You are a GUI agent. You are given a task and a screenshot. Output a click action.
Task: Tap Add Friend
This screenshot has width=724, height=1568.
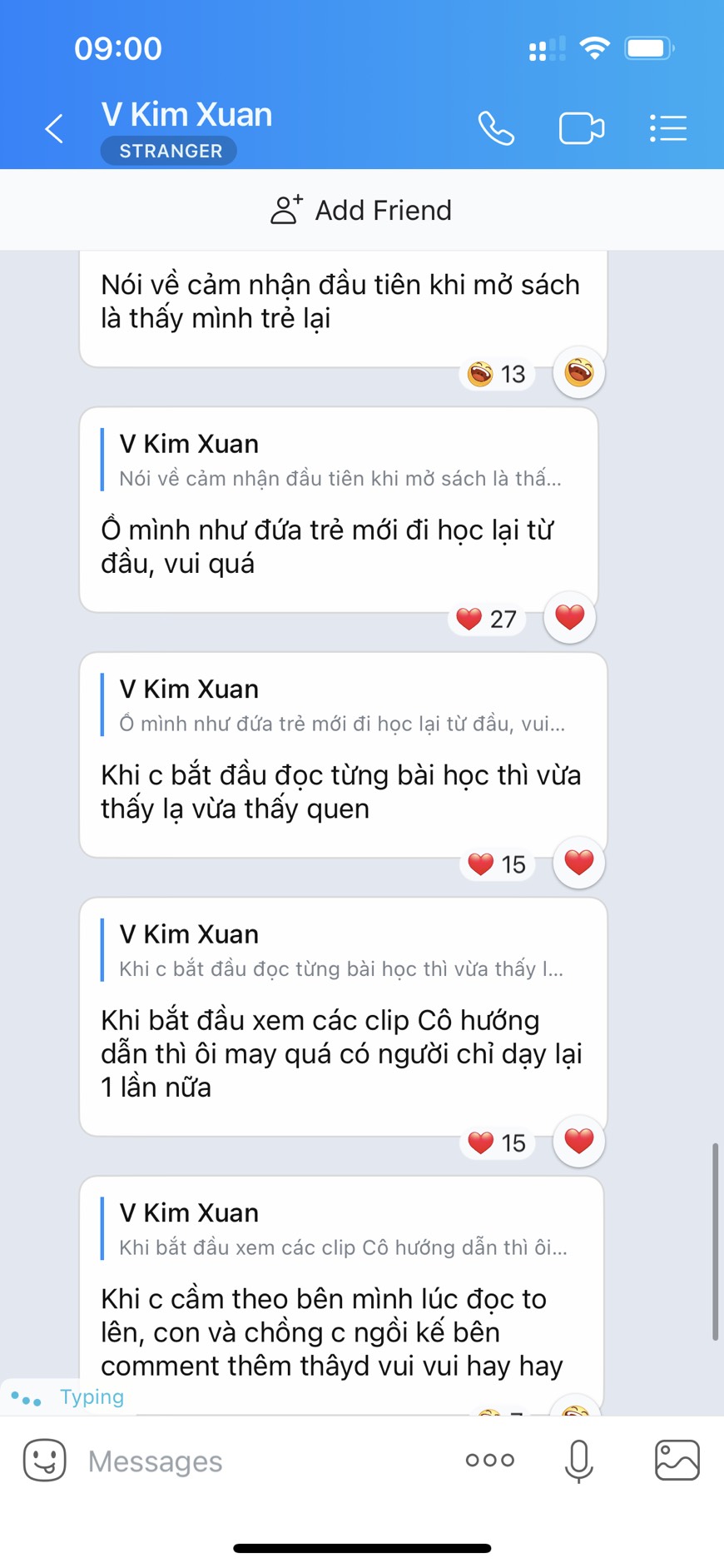click(x=362, y=210)
